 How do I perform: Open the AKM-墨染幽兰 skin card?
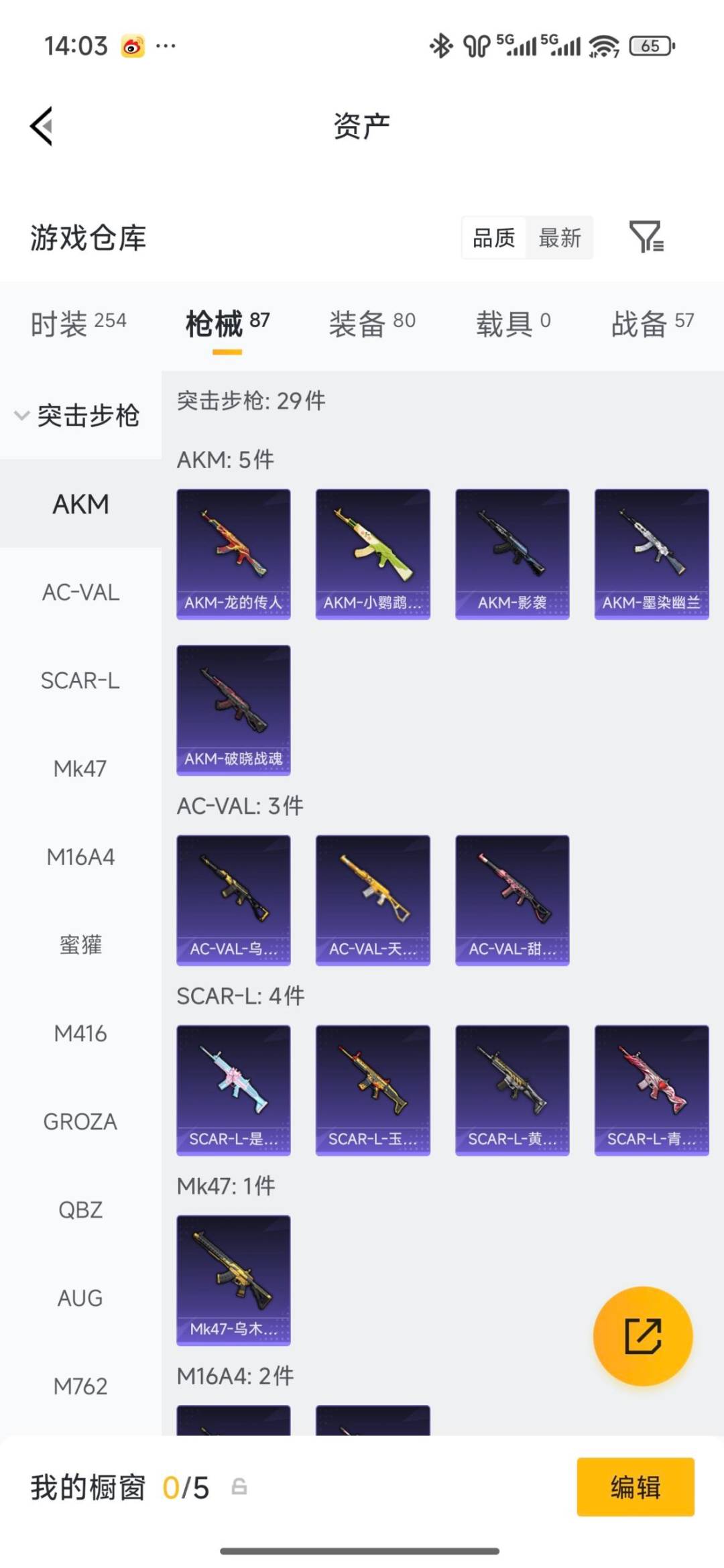(651, 553)
